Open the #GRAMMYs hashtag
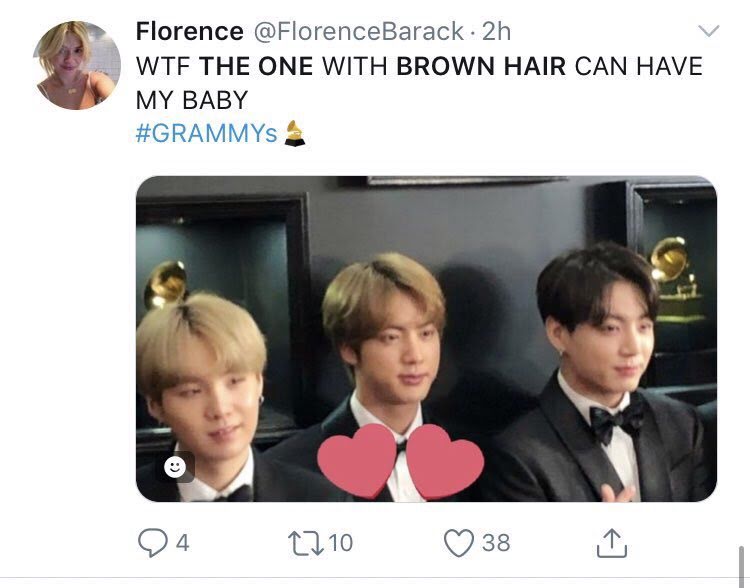Screen dimensions: 750x588 pyautogui.click(x=206, y=133)
